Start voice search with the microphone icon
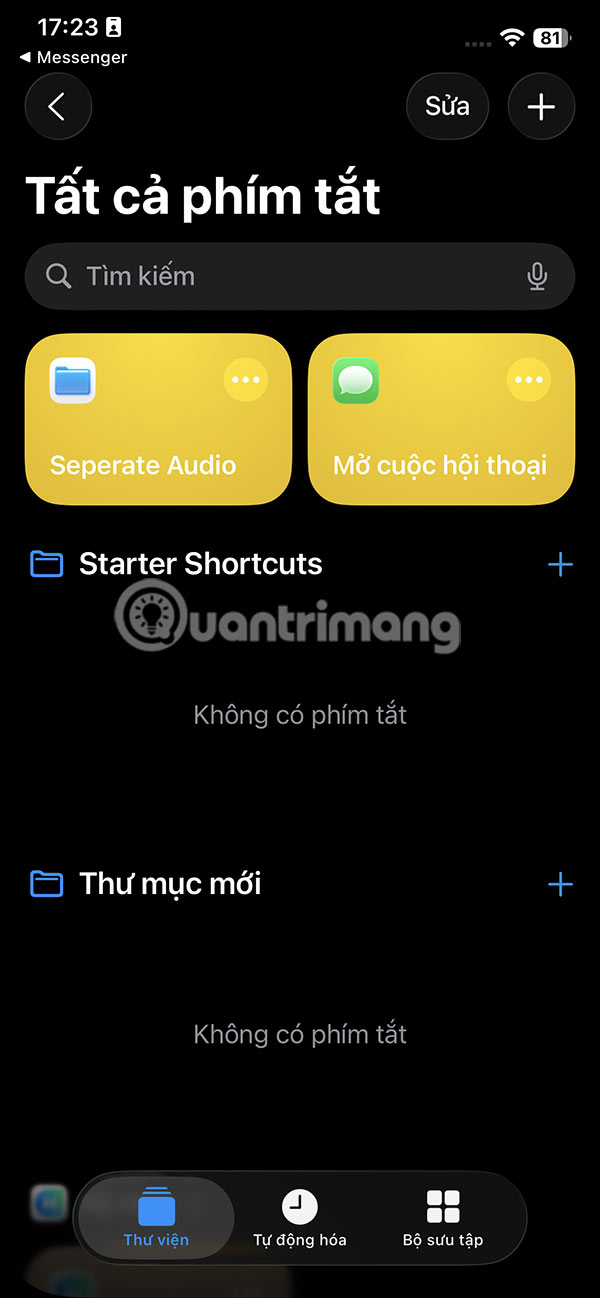Screen dimensions: 600x1298 537,277
